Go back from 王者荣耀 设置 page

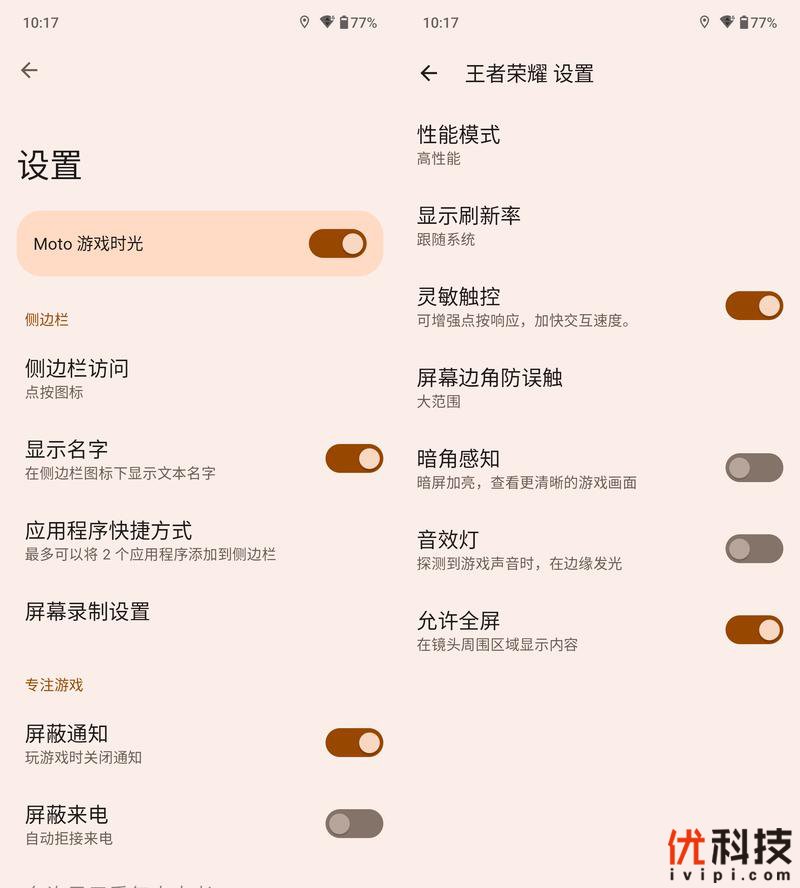tap(429, 73)
